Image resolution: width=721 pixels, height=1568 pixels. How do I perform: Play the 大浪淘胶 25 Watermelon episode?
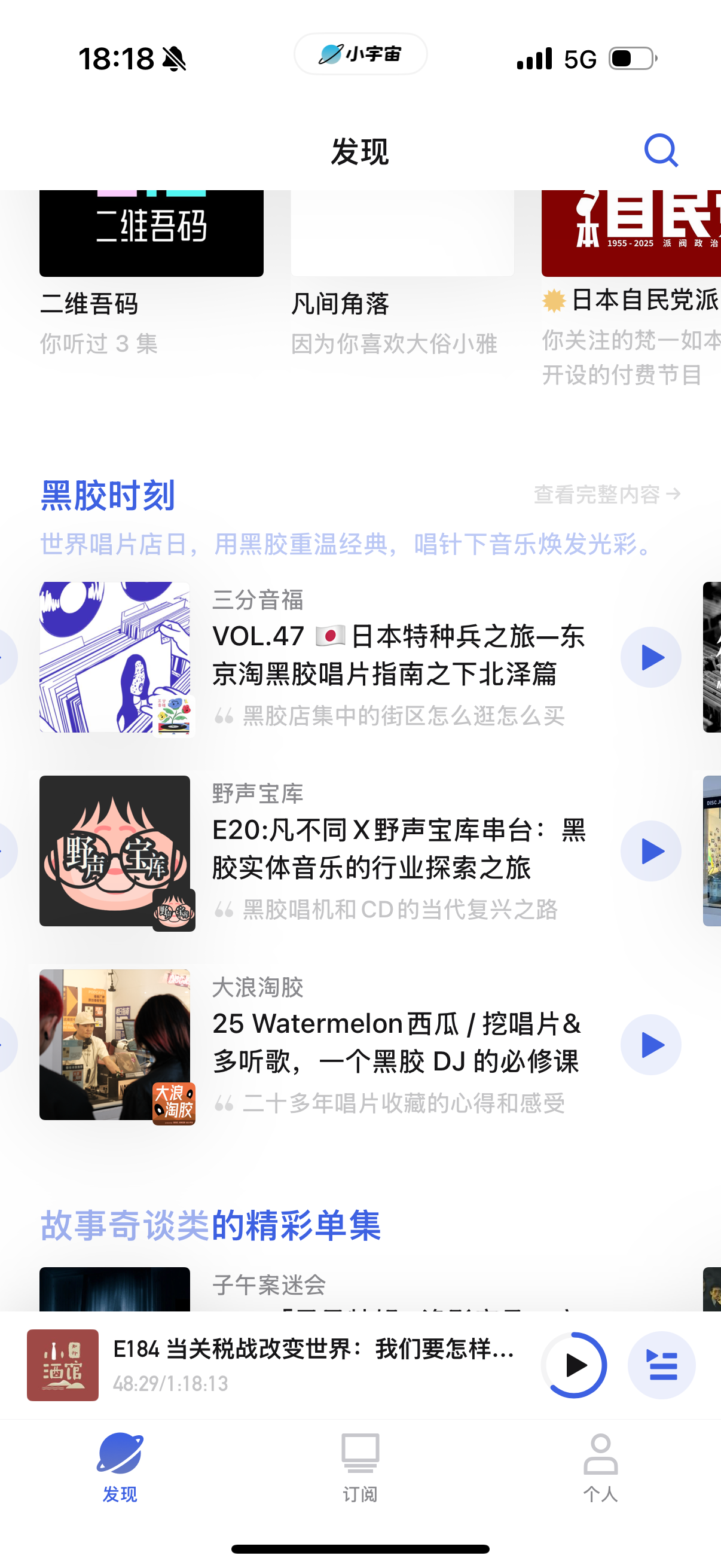[x=650, y=1045]
